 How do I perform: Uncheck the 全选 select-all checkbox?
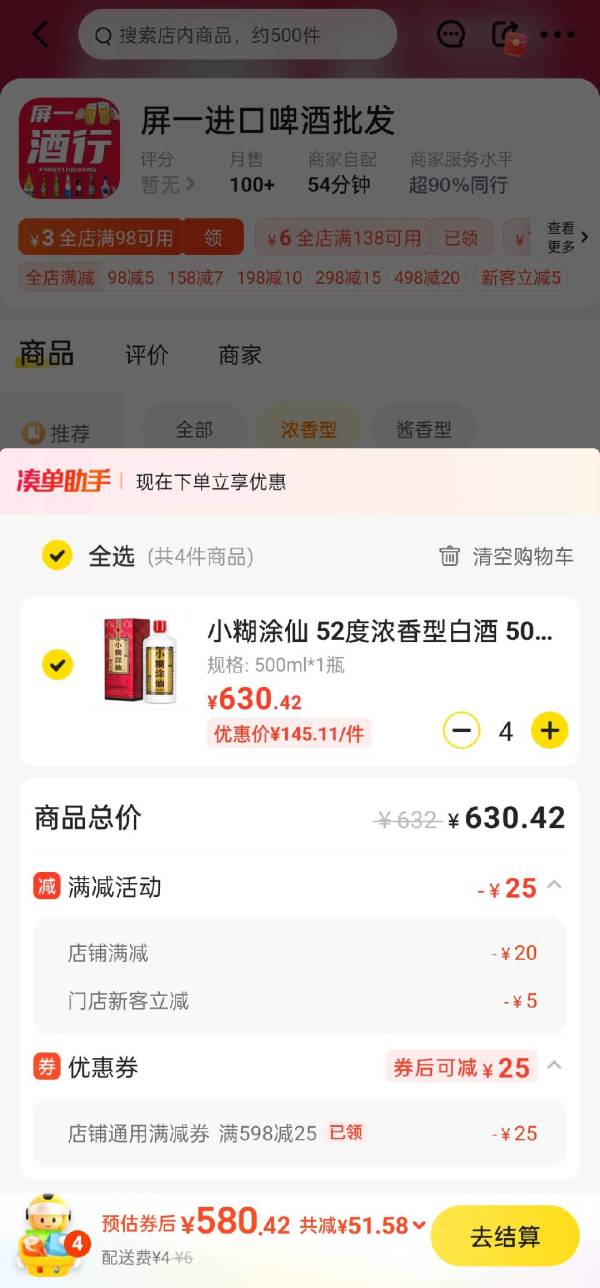(57, 556)
